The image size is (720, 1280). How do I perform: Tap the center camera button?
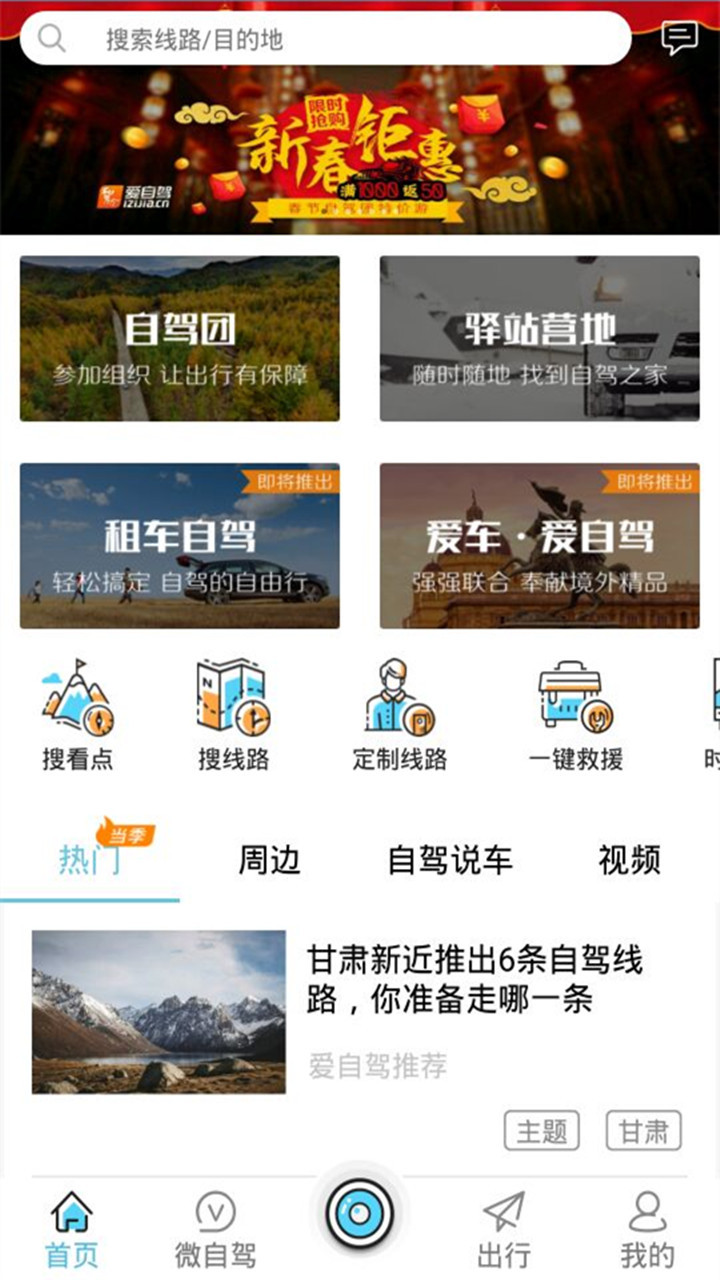click(360, 1214)
